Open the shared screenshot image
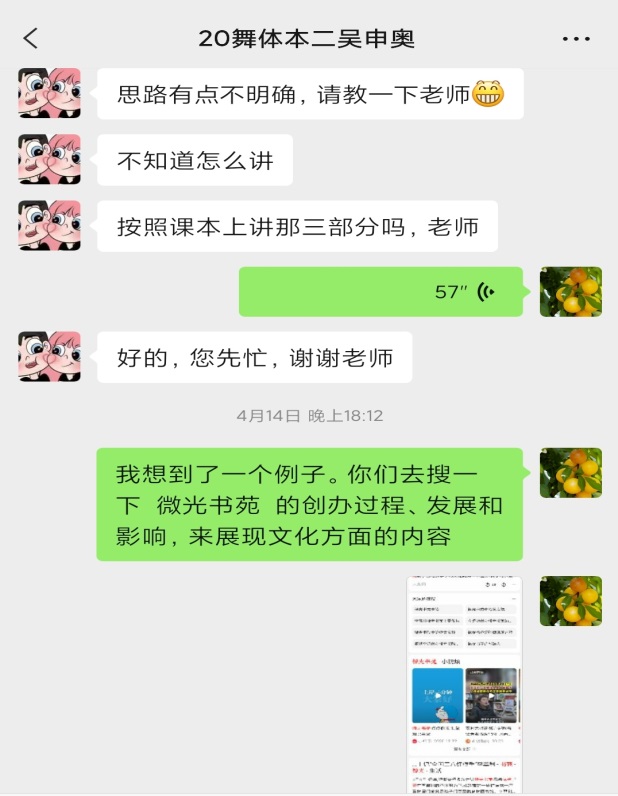 tap(464, 686)
